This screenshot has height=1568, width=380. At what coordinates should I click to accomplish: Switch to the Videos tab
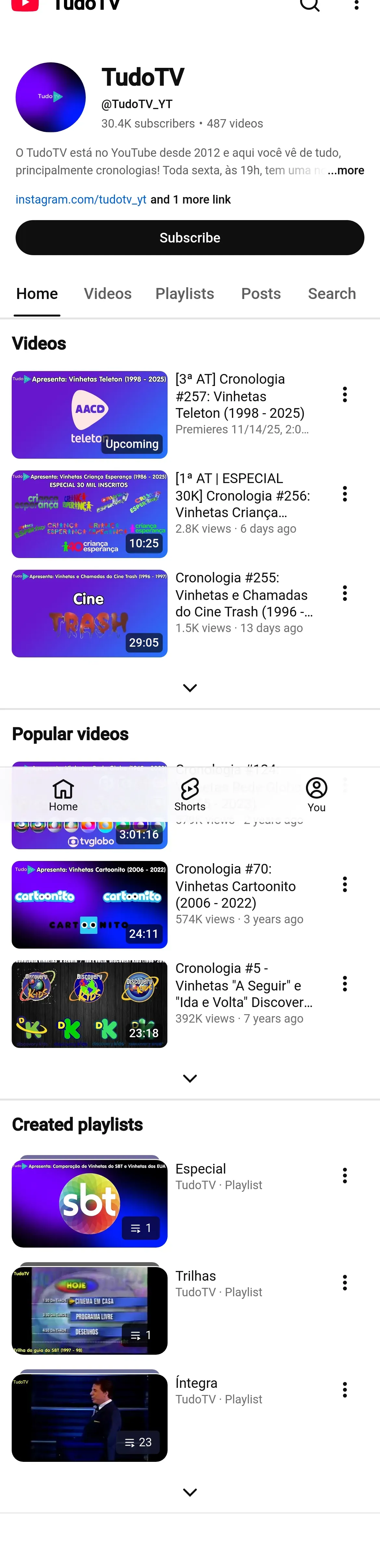[108, 293]
